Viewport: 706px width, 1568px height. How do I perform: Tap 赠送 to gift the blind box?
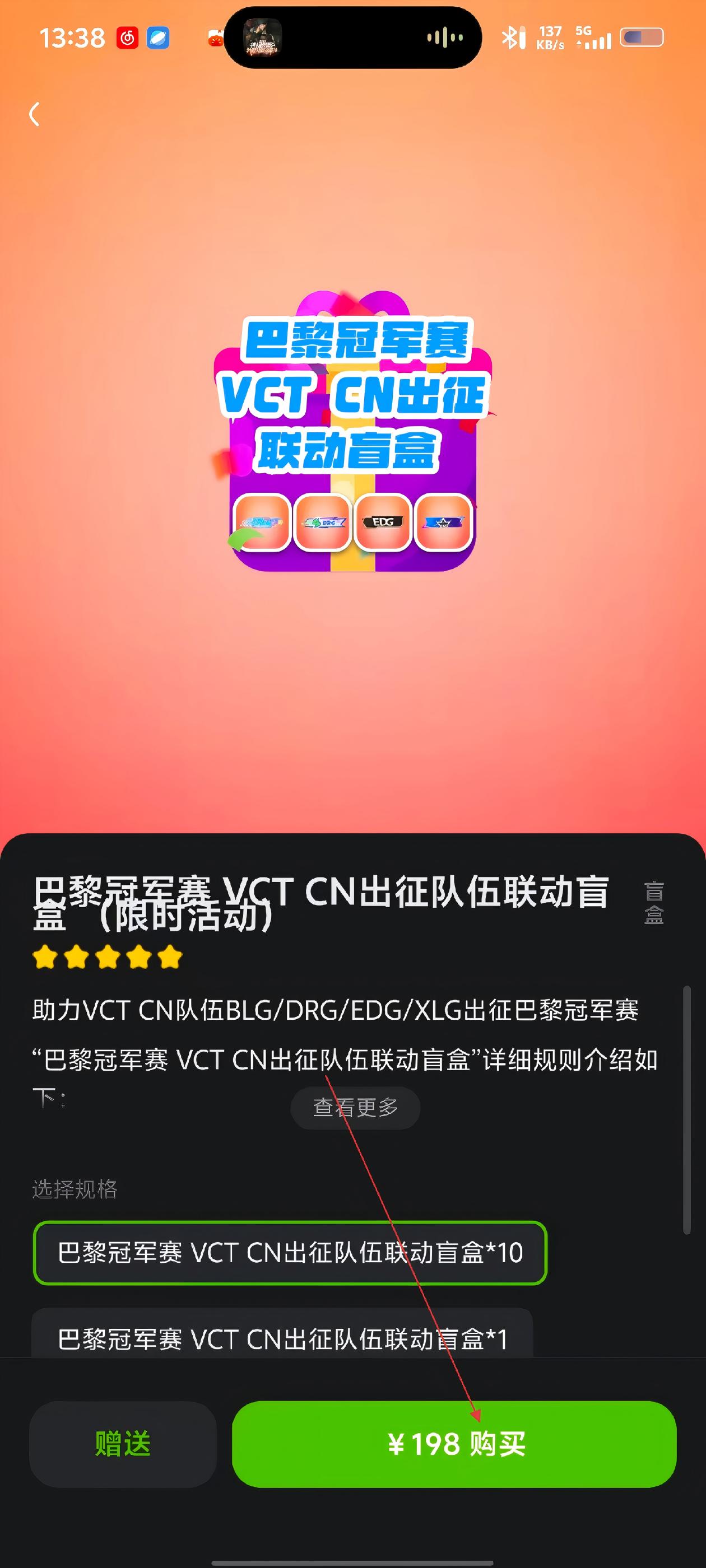pyautogui.click(x=123, y=1444)
